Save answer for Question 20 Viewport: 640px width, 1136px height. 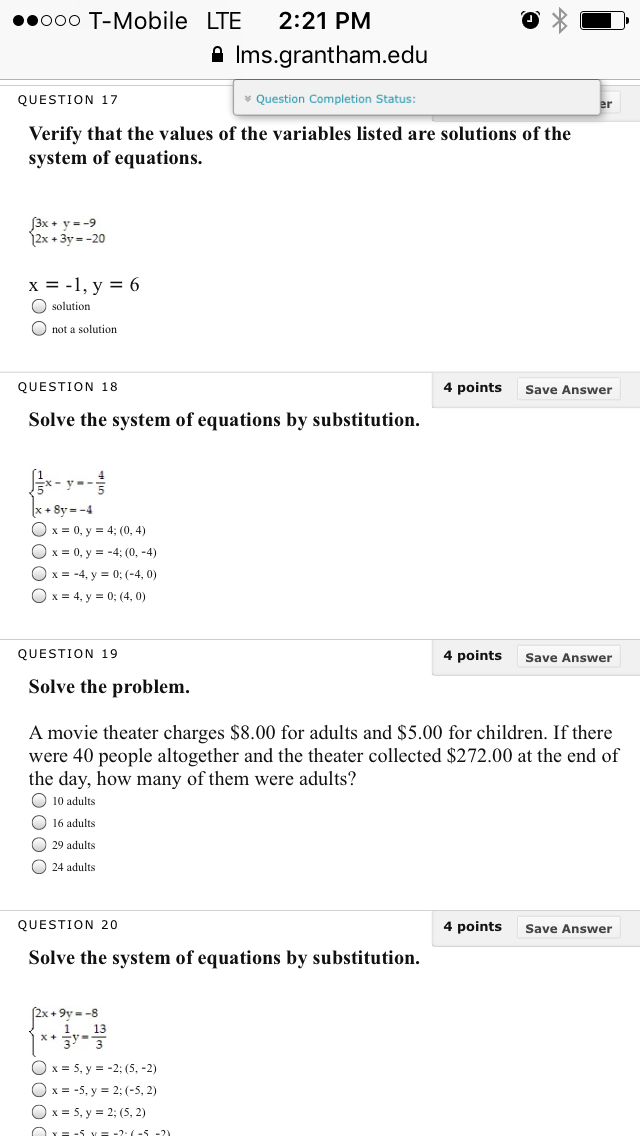click(568, 928)
